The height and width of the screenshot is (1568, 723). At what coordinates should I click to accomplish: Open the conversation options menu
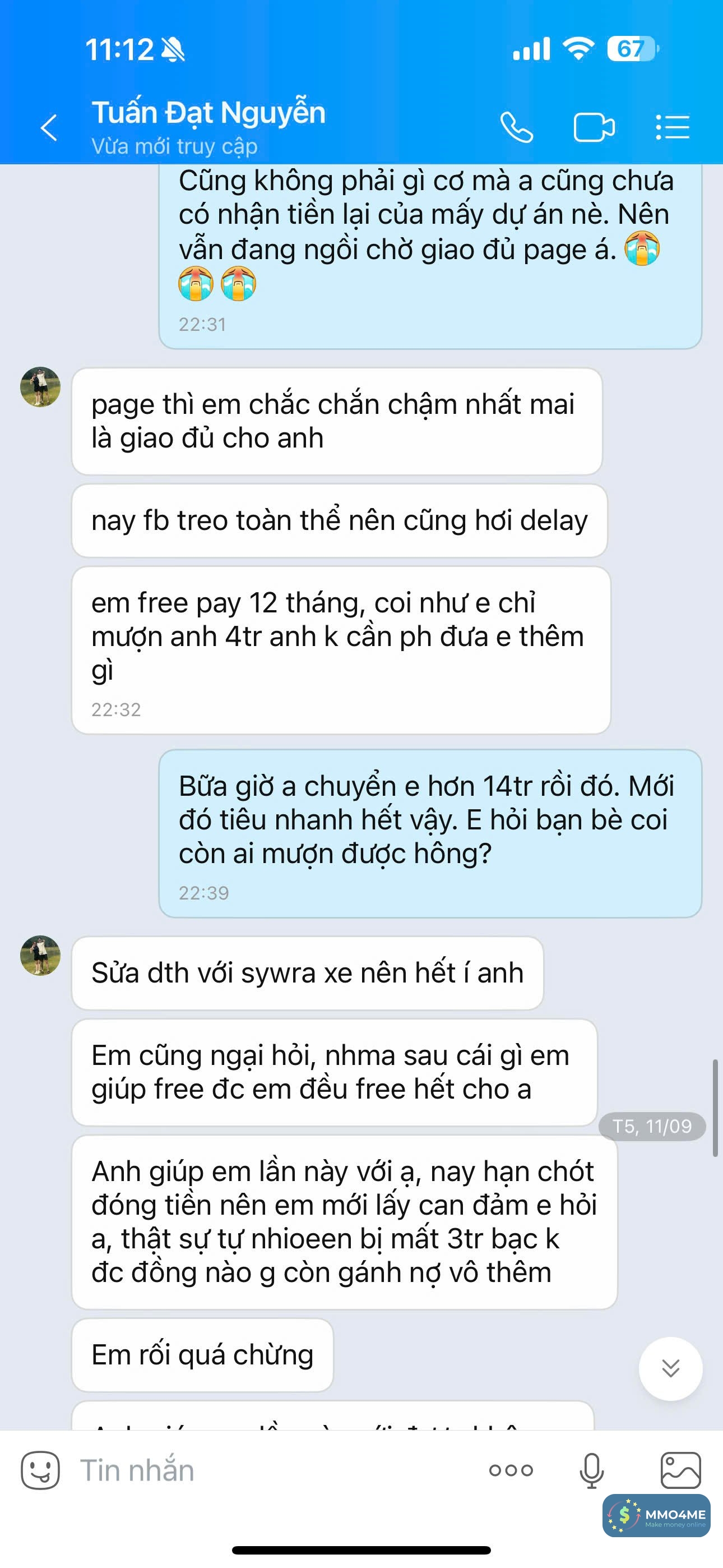673,128
